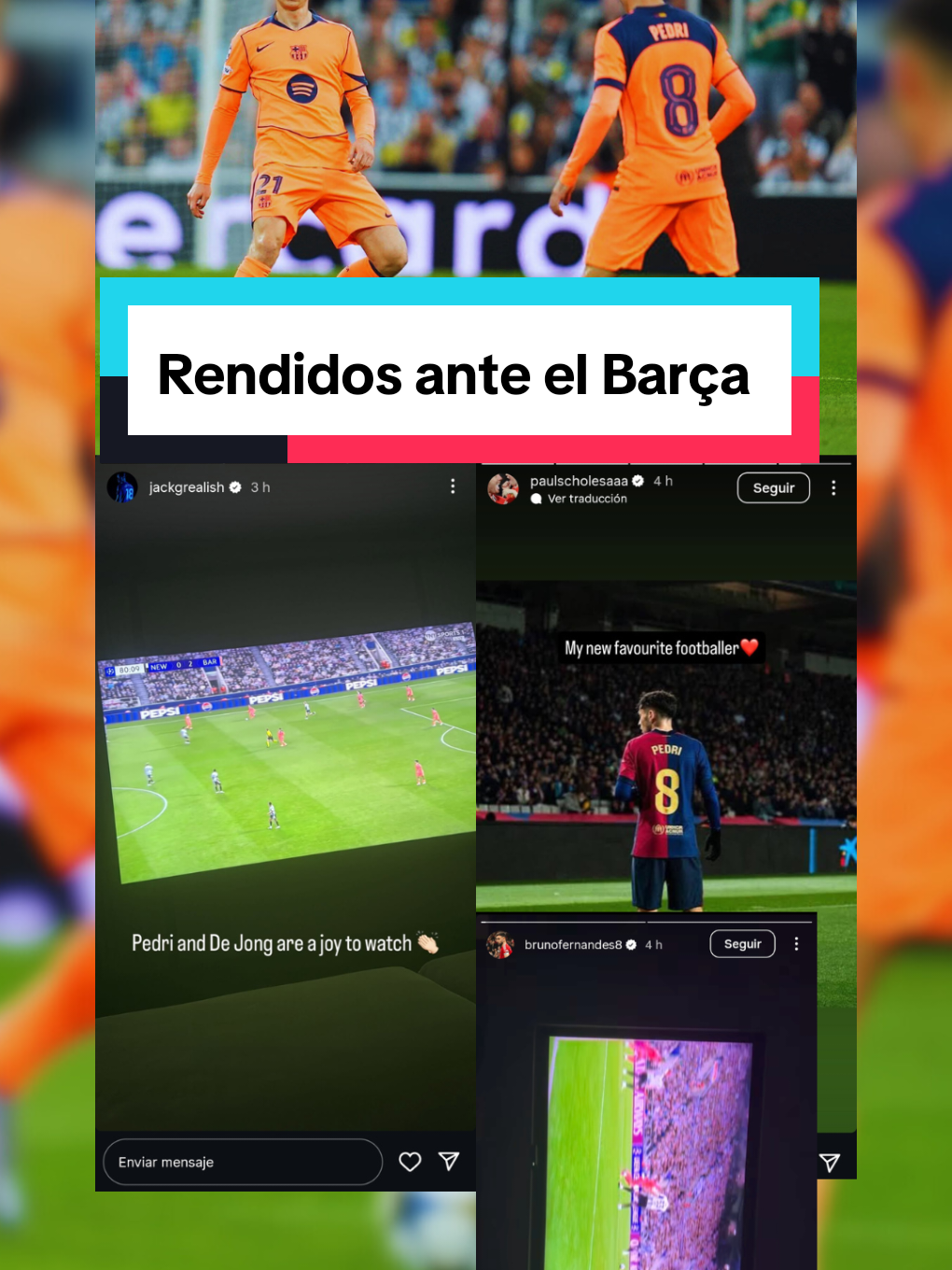Open the jackgrealish username link
This screenshot has width=952, height=1270.
187,487
